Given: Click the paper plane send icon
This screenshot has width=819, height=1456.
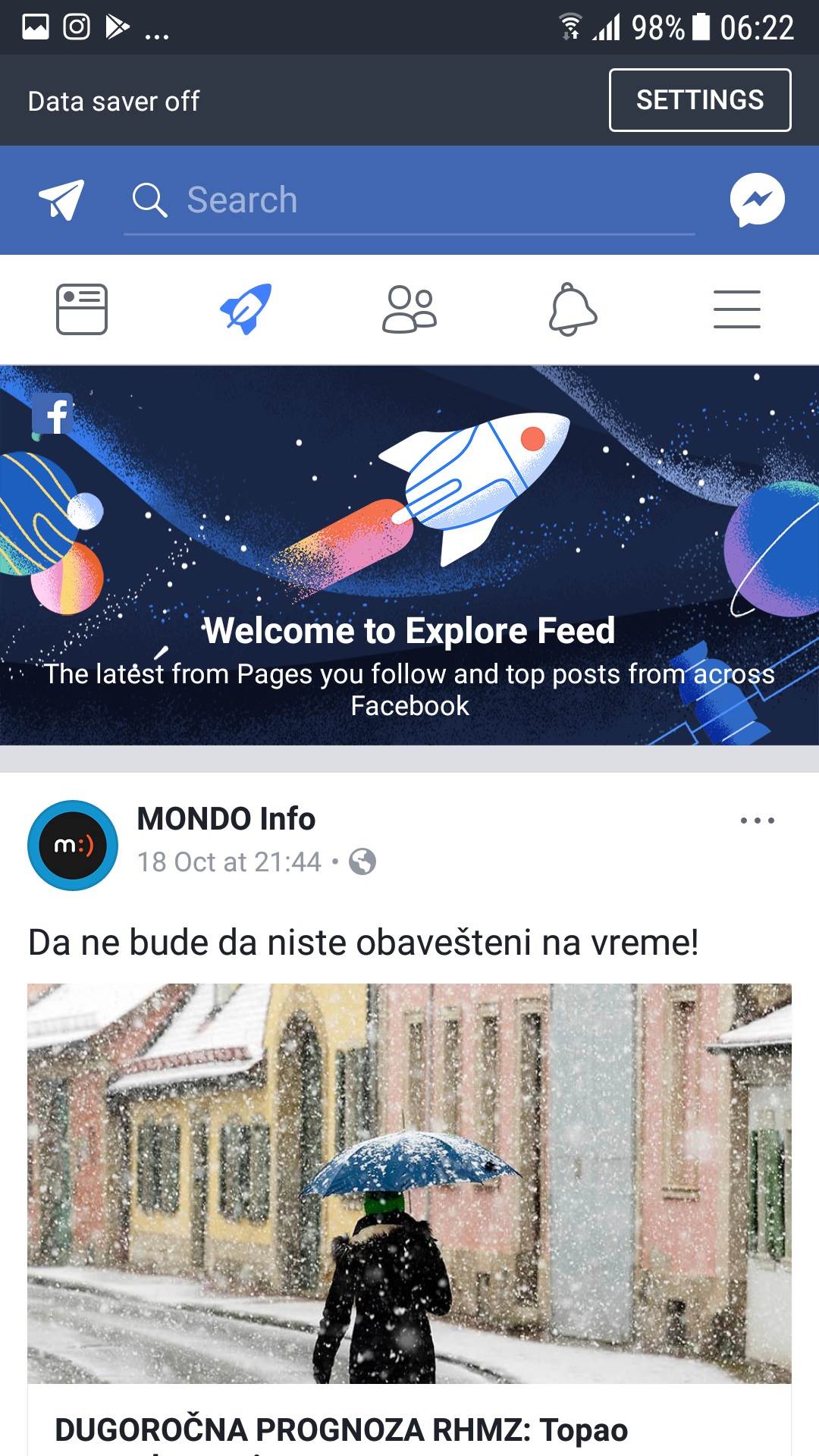Looking at the screenshot, I should click(x=59, y=199).
